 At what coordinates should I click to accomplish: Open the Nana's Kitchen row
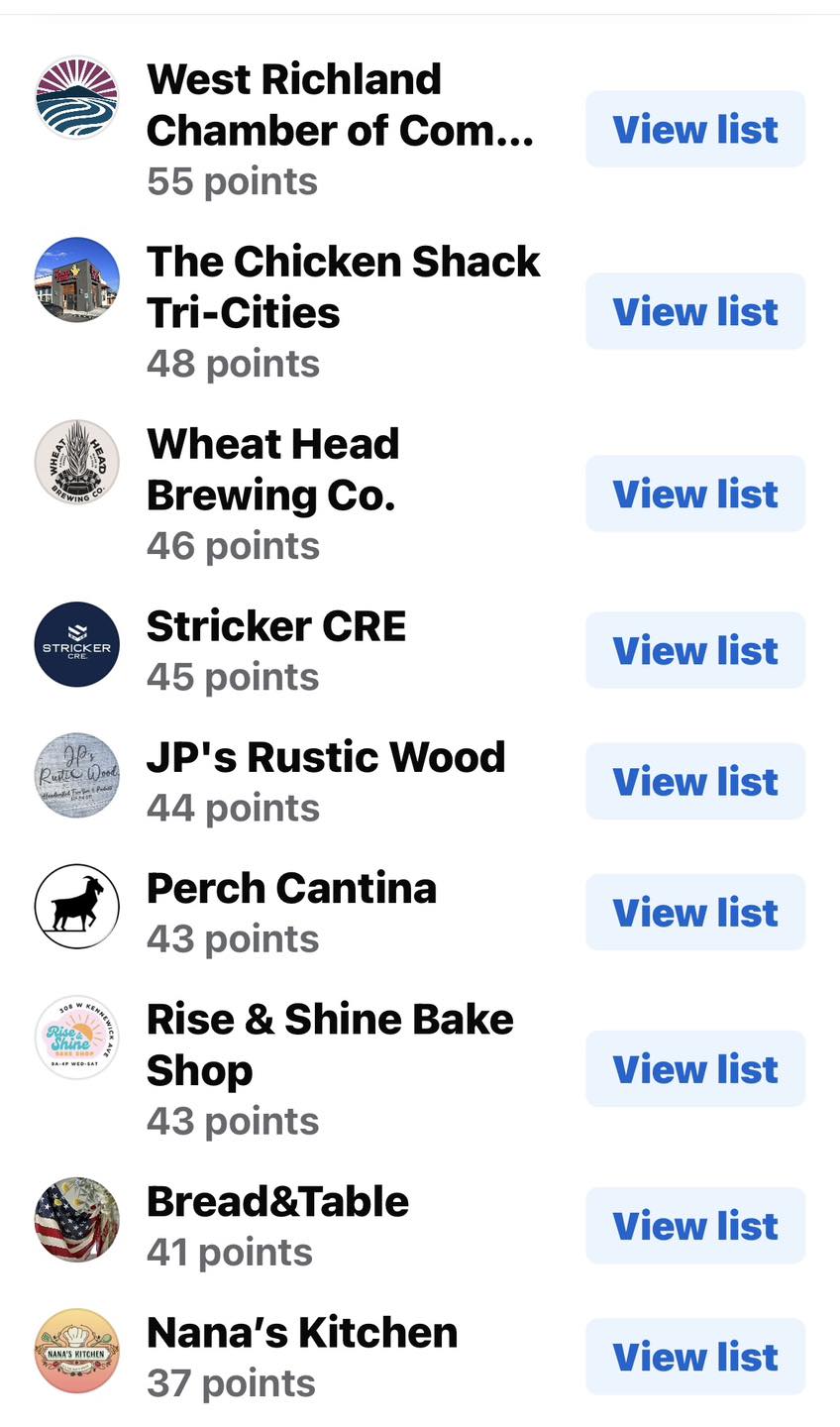(302, 1333)
